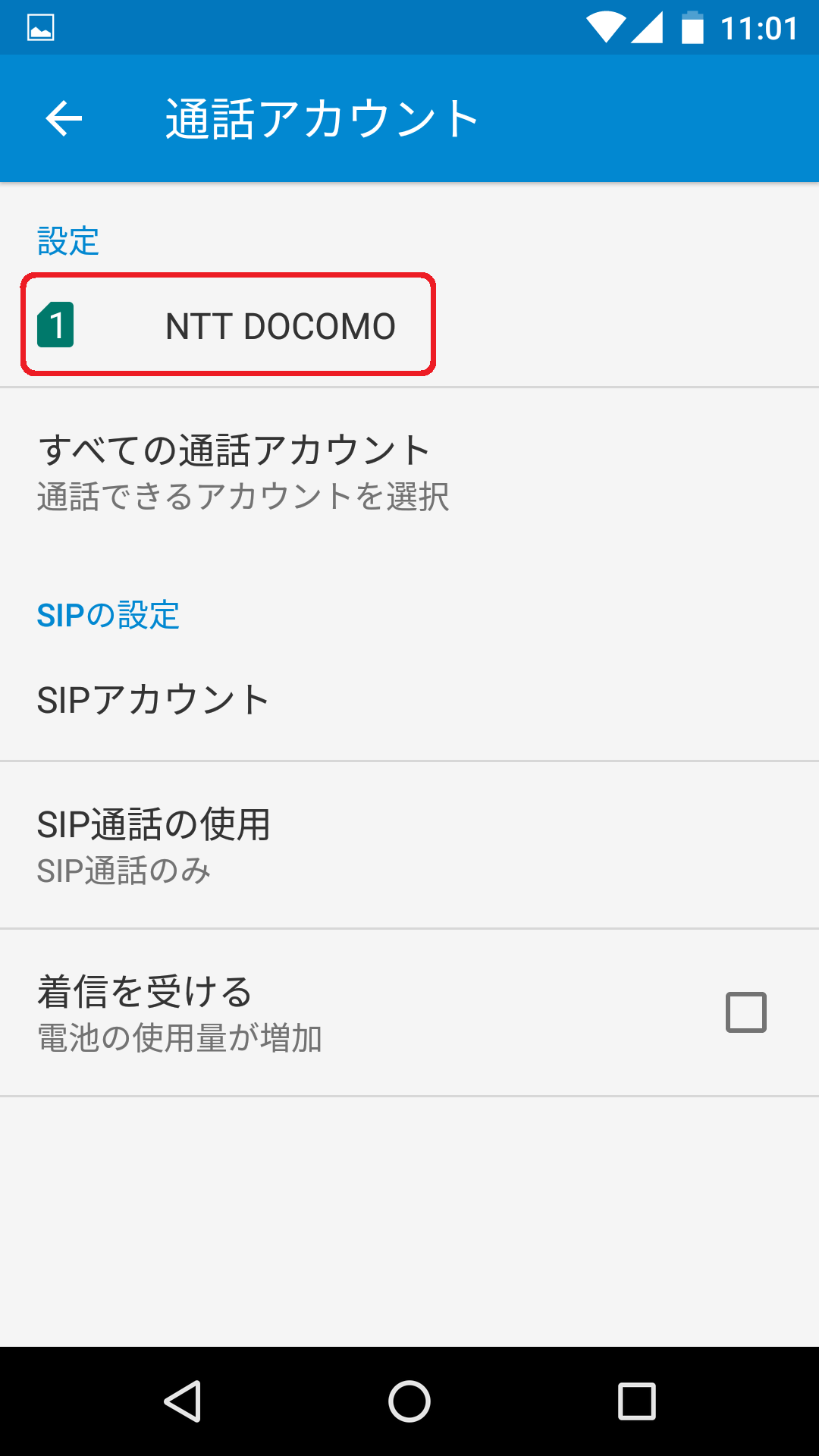Viewport: 819px width, 1456px height.
Task: Tap the system home button
Action: pyautogui.click(x=409, y=1401)
